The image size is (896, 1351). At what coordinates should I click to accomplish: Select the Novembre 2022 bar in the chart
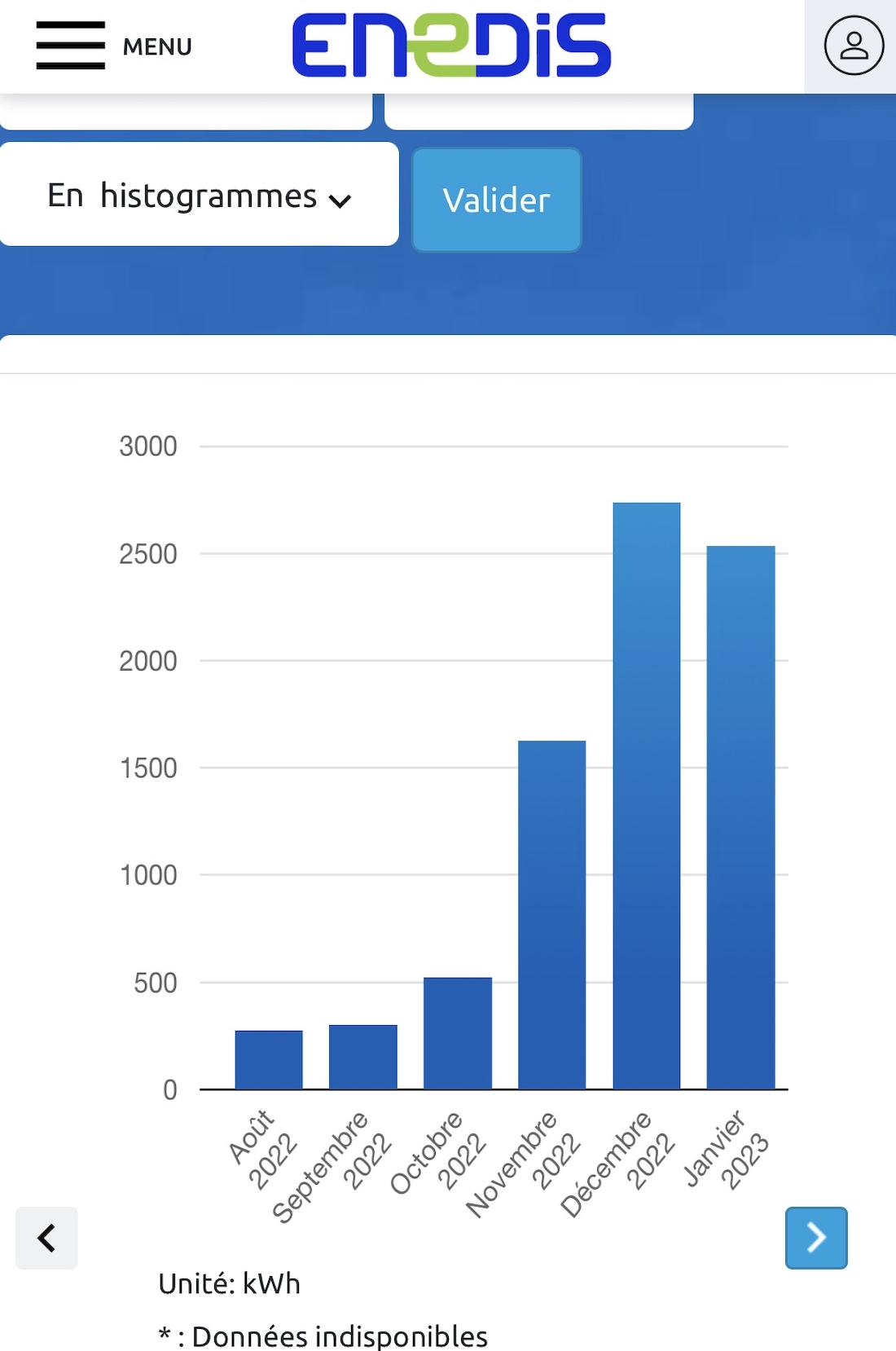tap(551, 914)
